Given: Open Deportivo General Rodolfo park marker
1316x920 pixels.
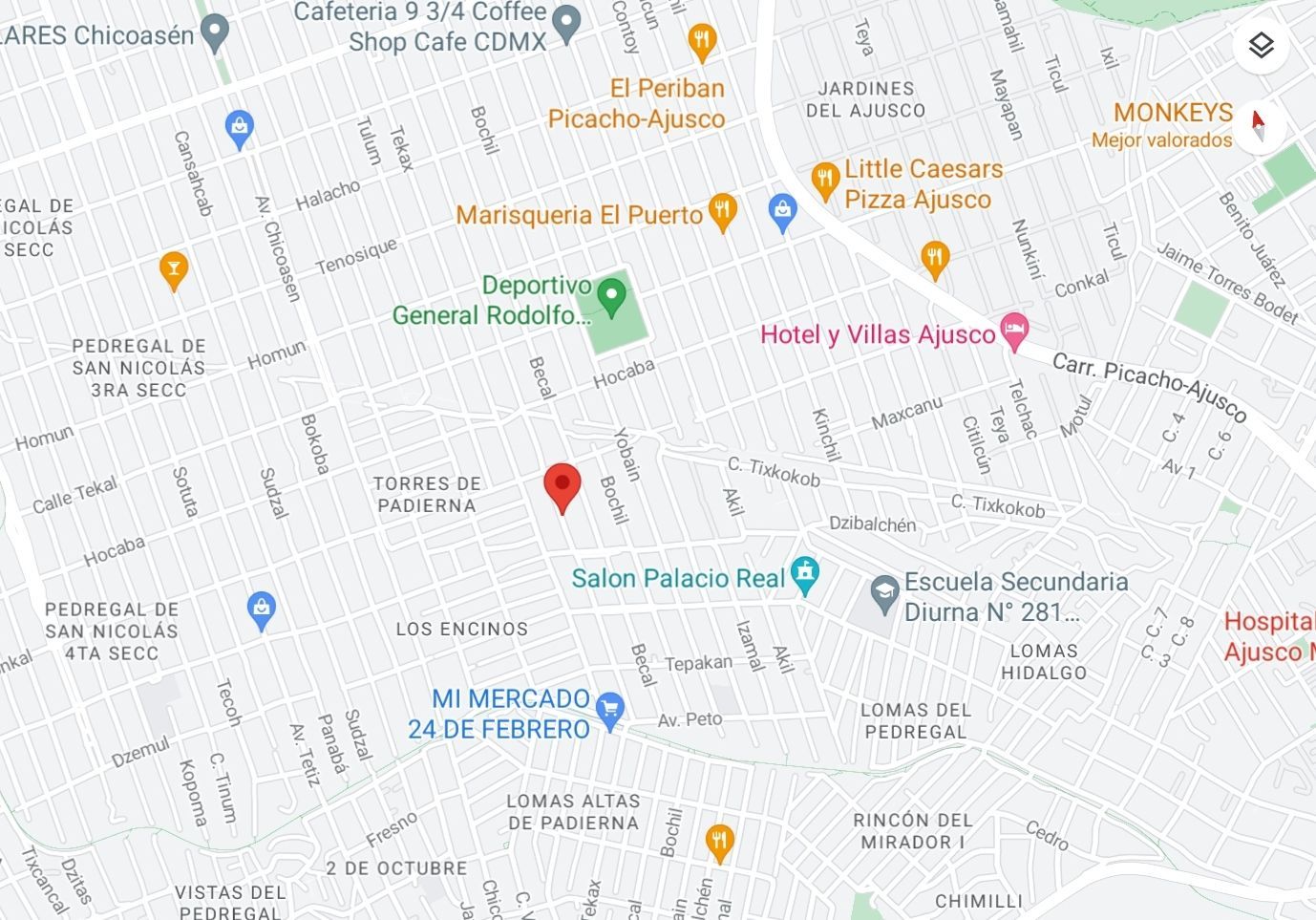Looking at the screenshot, I should click(x=611, y=298).
